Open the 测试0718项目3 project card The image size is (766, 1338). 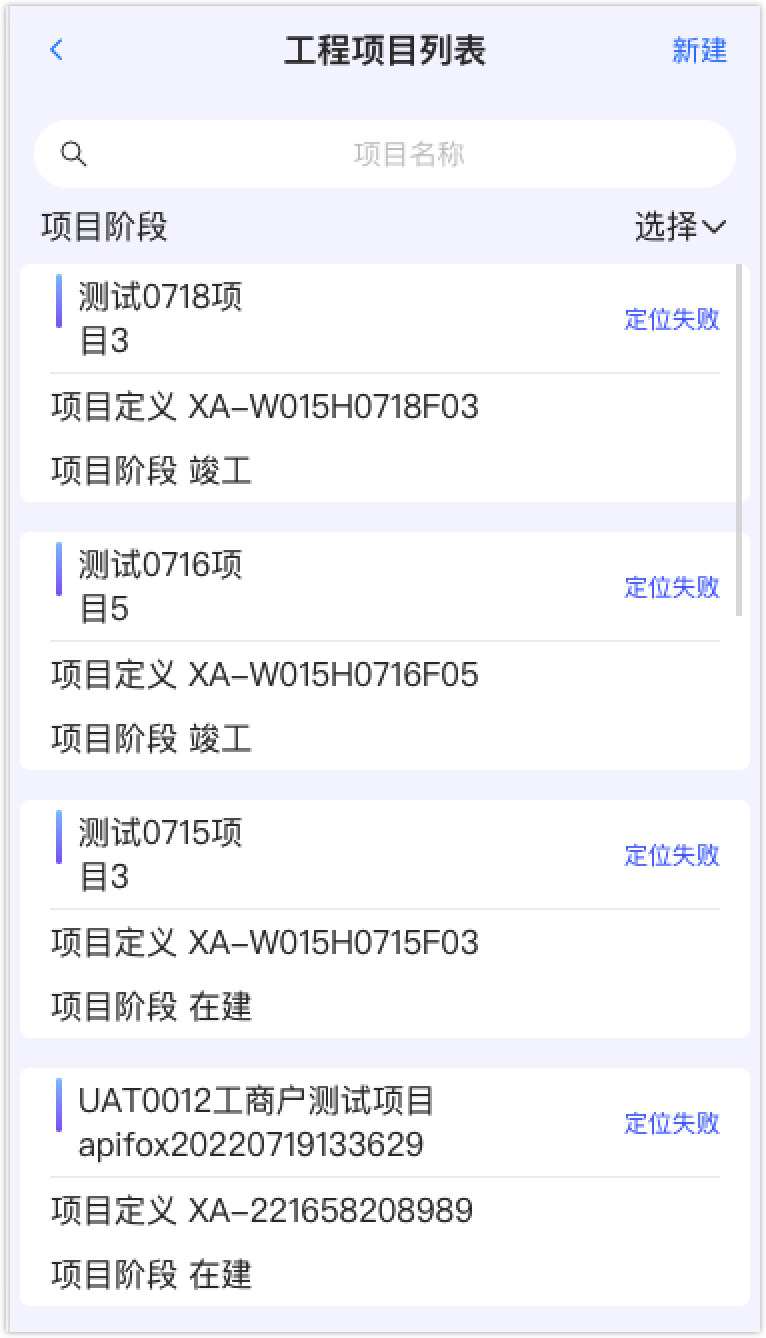pos(384,383)
